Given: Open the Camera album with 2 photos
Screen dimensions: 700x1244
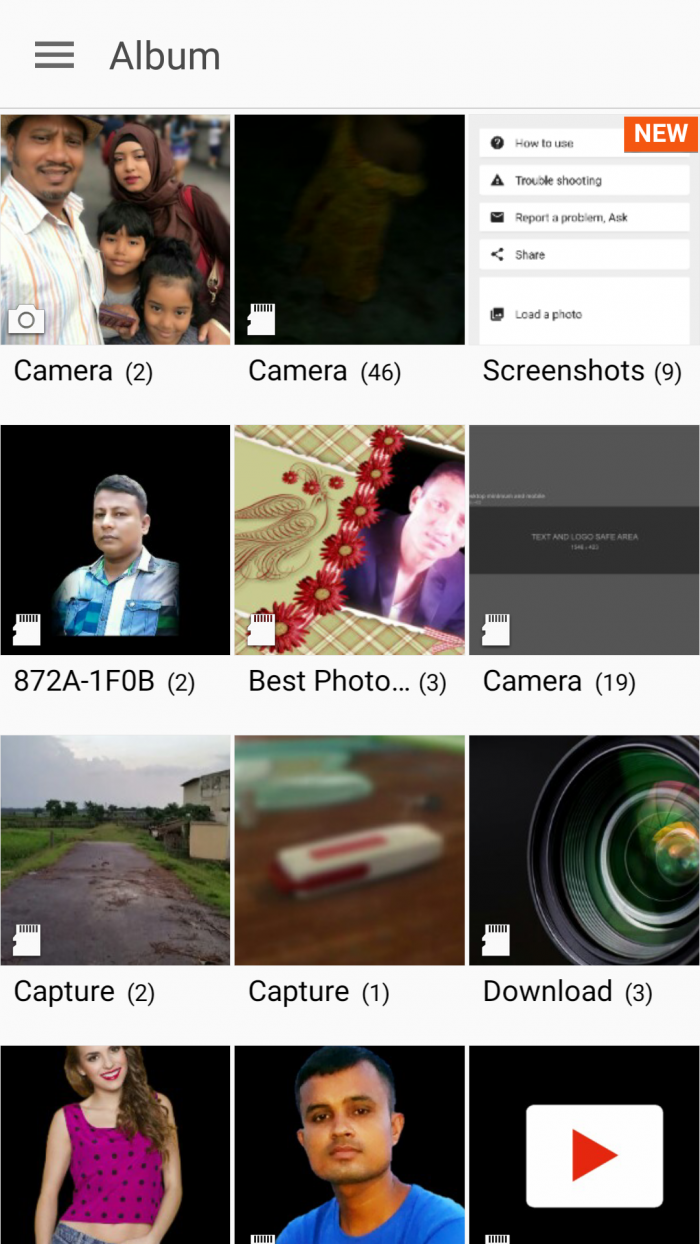Looking at the screenshot, I should pos(115,230).
